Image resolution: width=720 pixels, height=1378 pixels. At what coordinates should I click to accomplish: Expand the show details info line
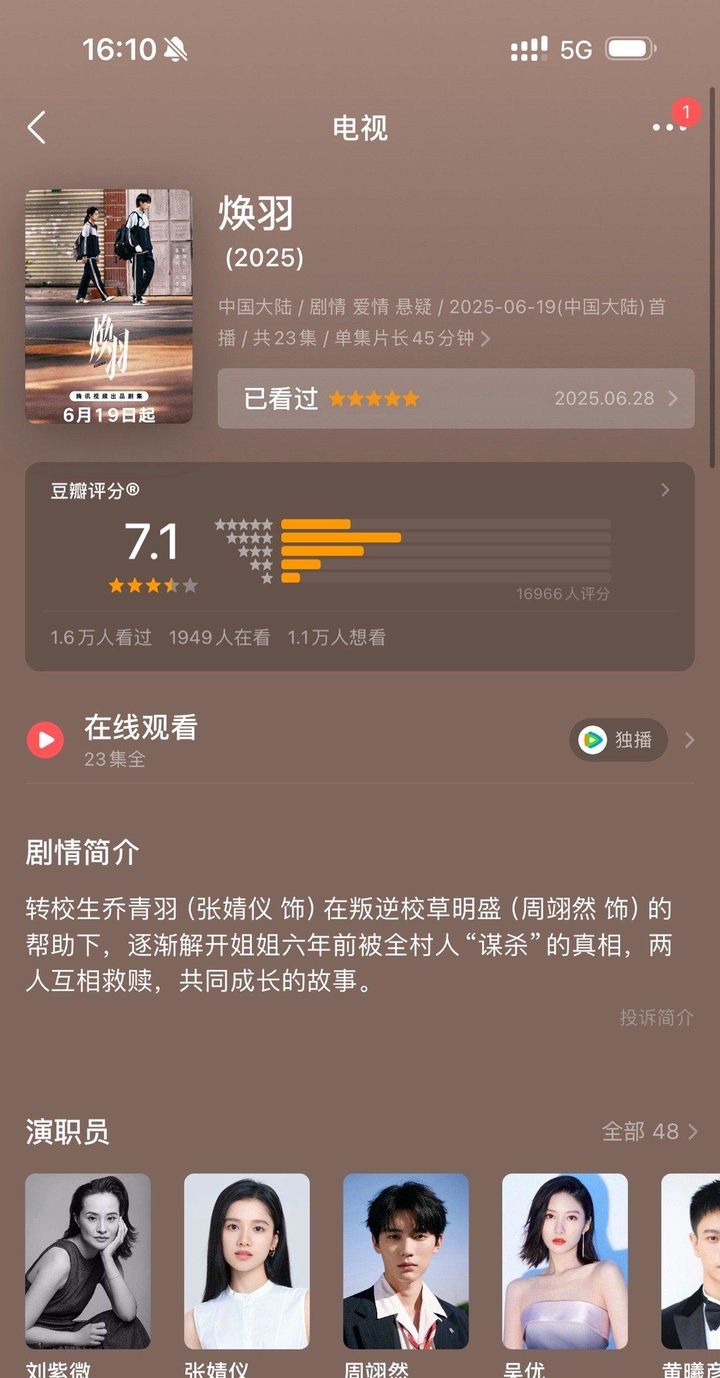pyautogui.click(x=456, y=323)
